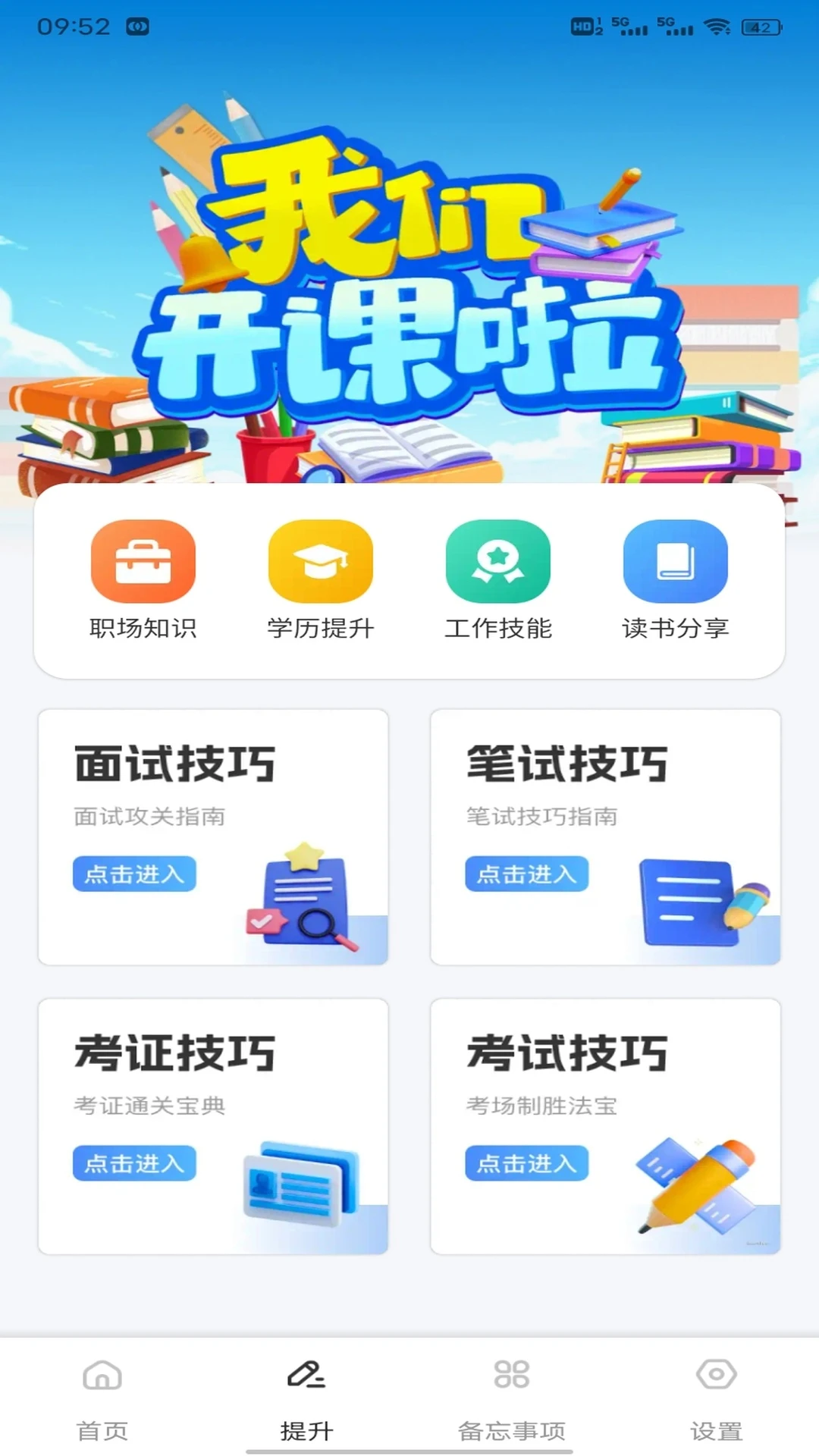Tap the 读书分享 book icon
Screen dimensions: 819x1456
675,561
